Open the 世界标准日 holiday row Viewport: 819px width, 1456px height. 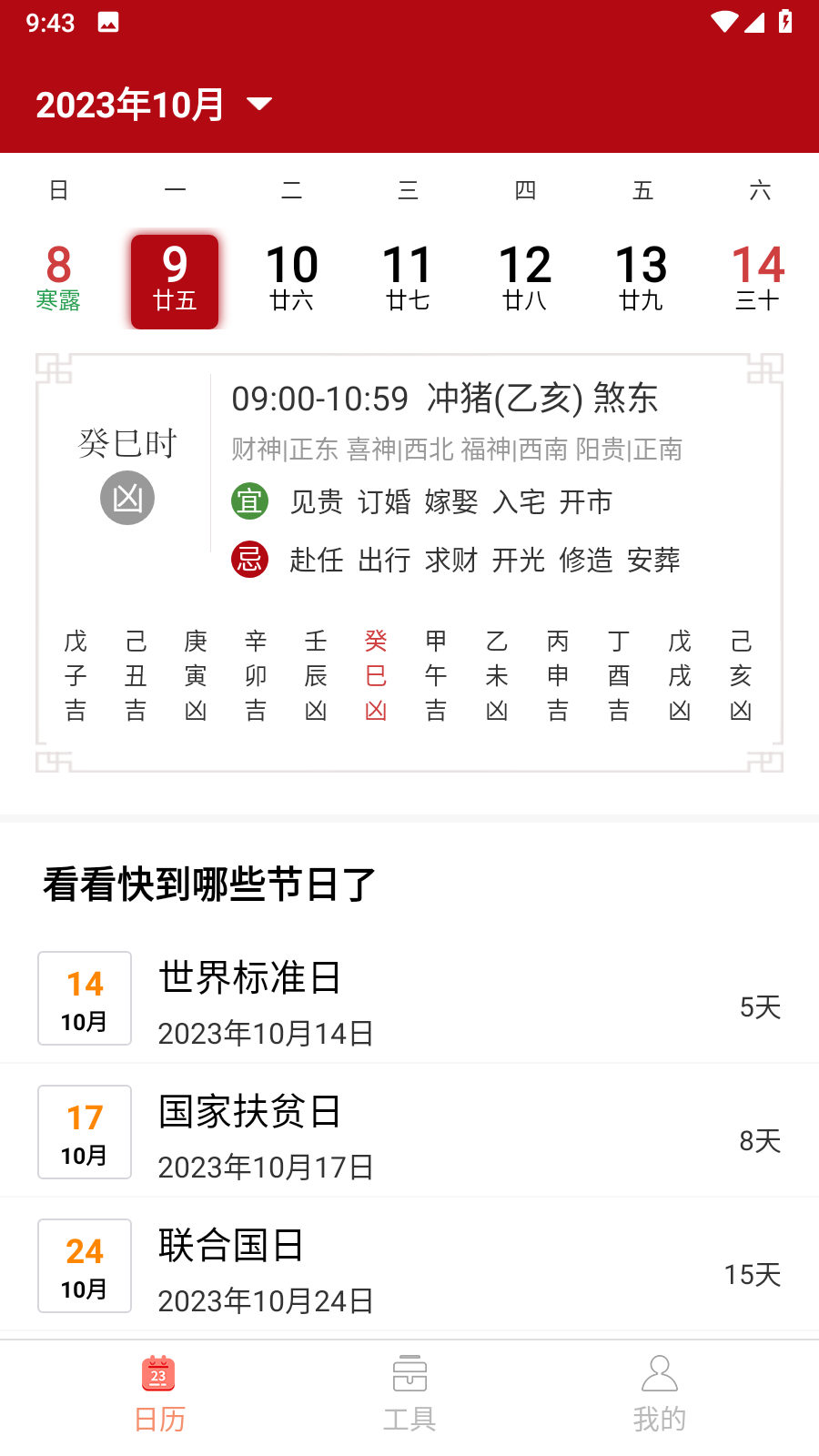pyautogui.click(x=409, y=999)
